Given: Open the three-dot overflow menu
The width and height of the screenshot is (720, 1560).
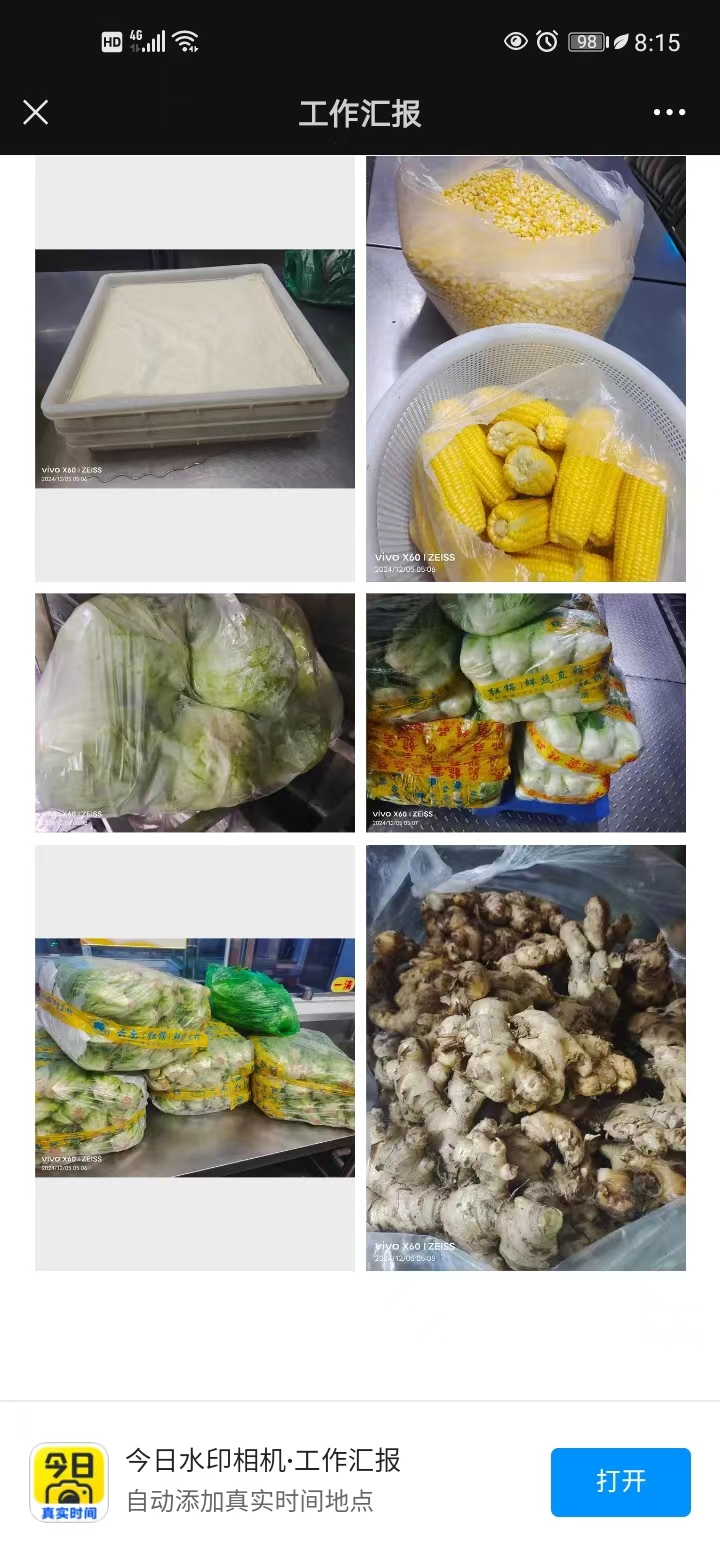Looking at the screenshot, I should tap(669, 112).
